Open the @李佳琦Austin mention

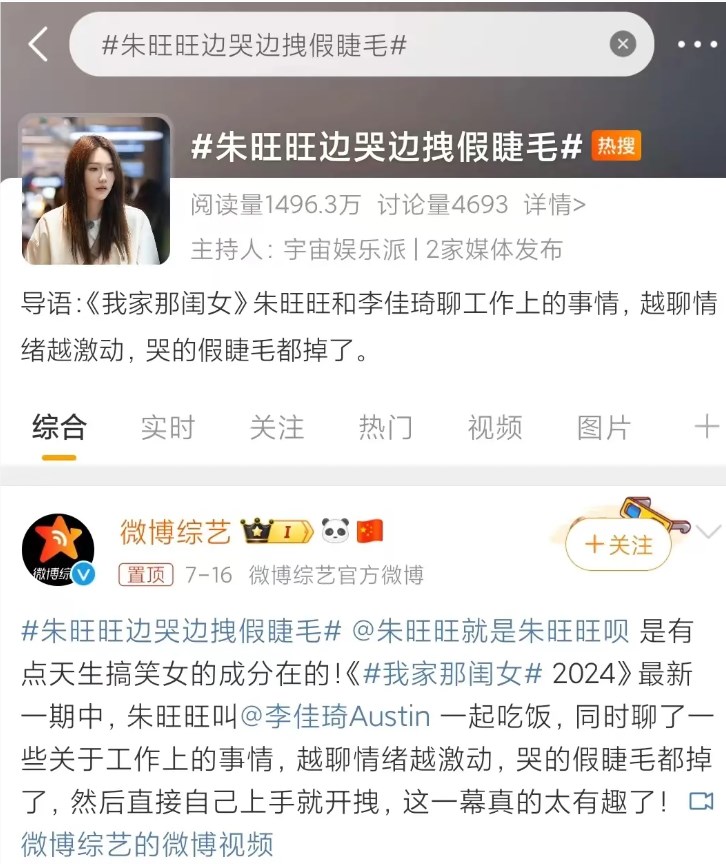pos(345,716)
